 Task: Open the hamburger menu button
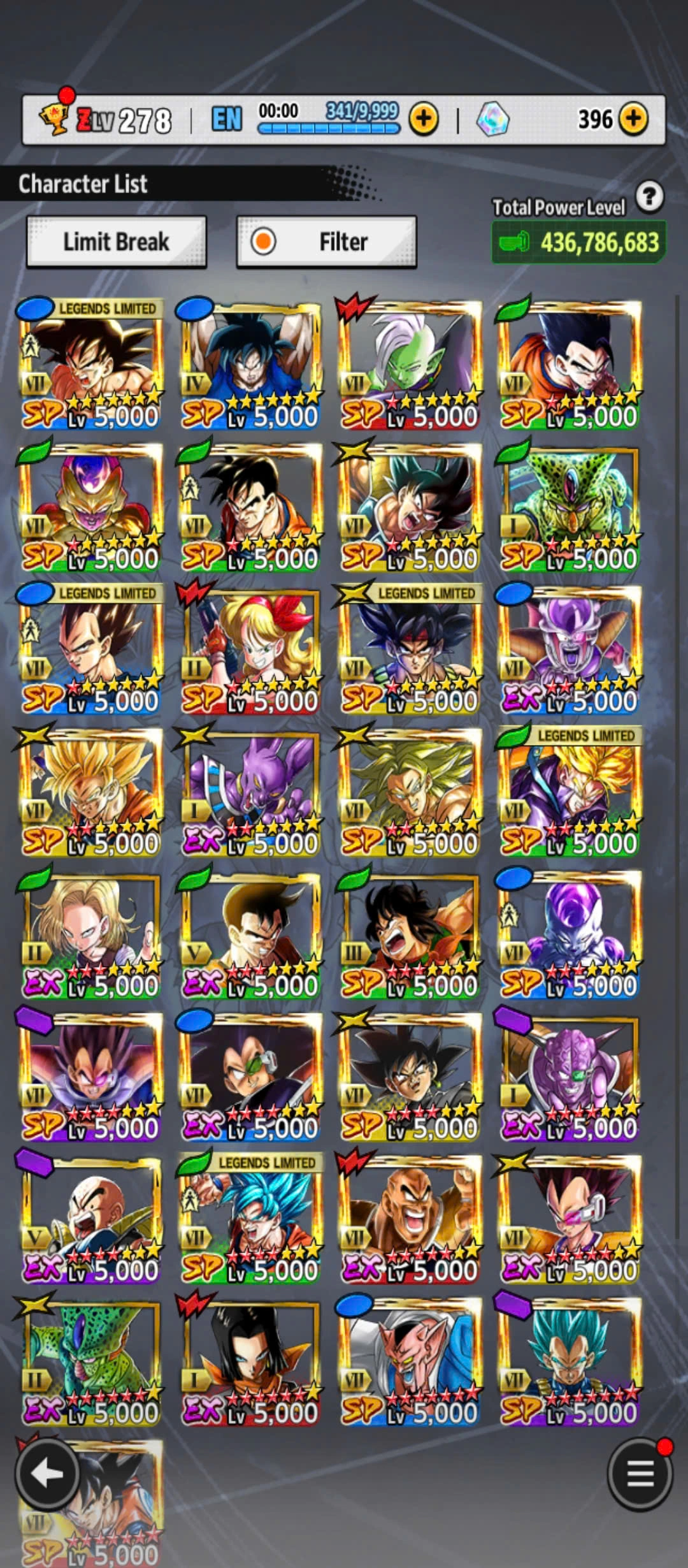(x=640, y=1473)
